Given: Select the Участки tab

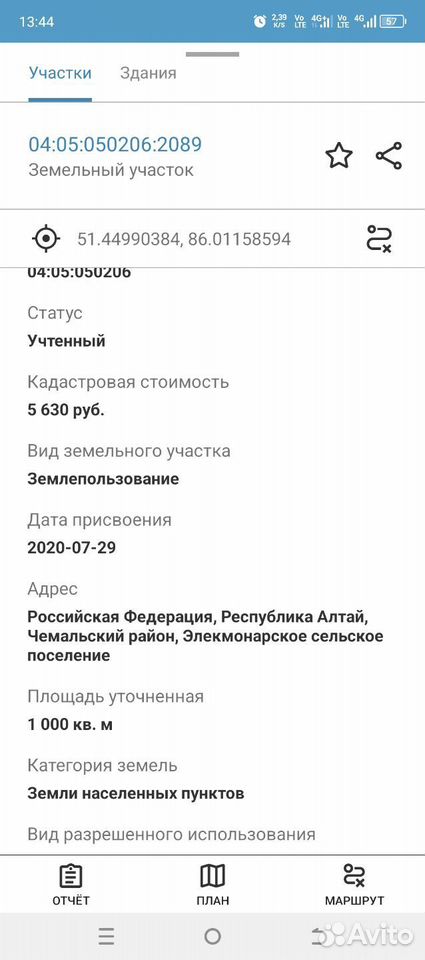Looking at the screenshot, I should pyautogui.click(x=60, y=73).
